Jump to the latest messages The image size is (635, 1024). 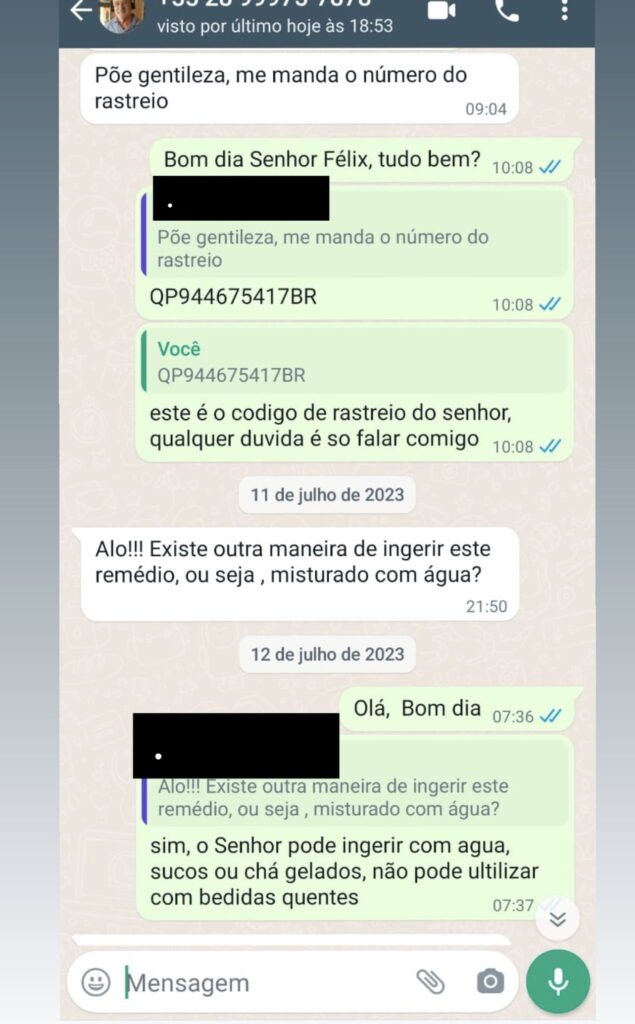coord(557,918)
